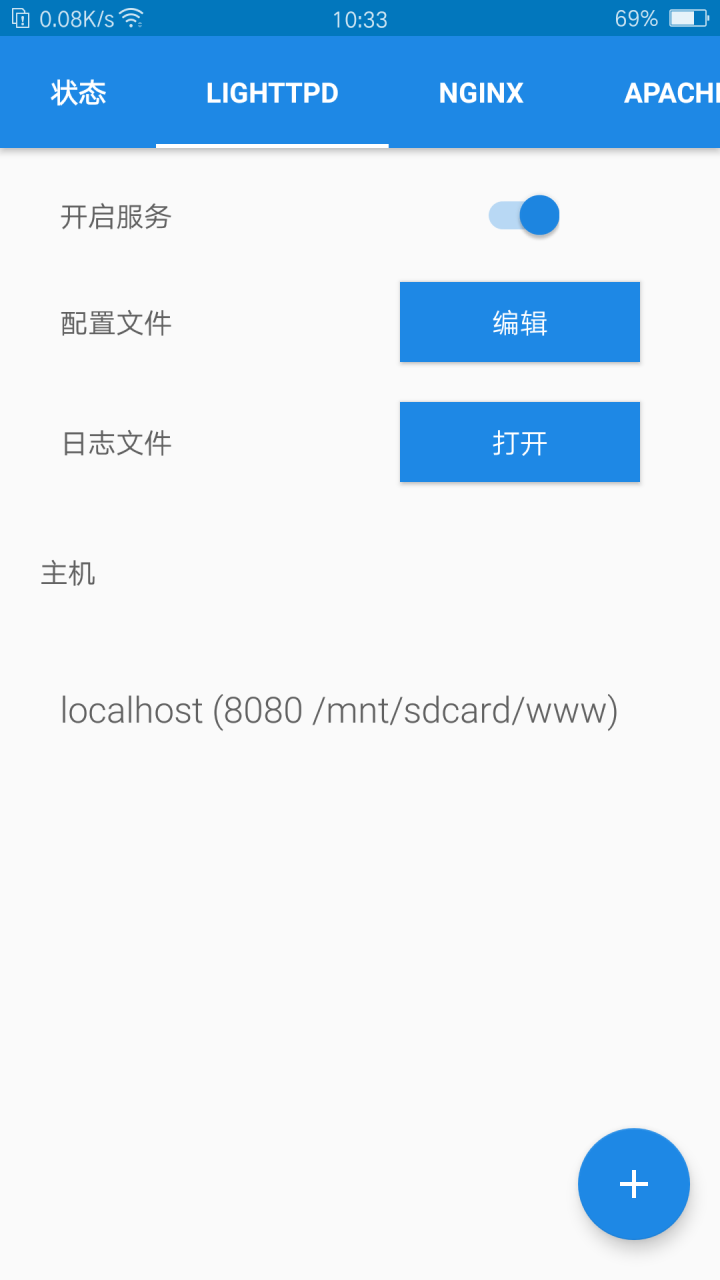
Task: Click the 主机 section header
Action: 68,574
